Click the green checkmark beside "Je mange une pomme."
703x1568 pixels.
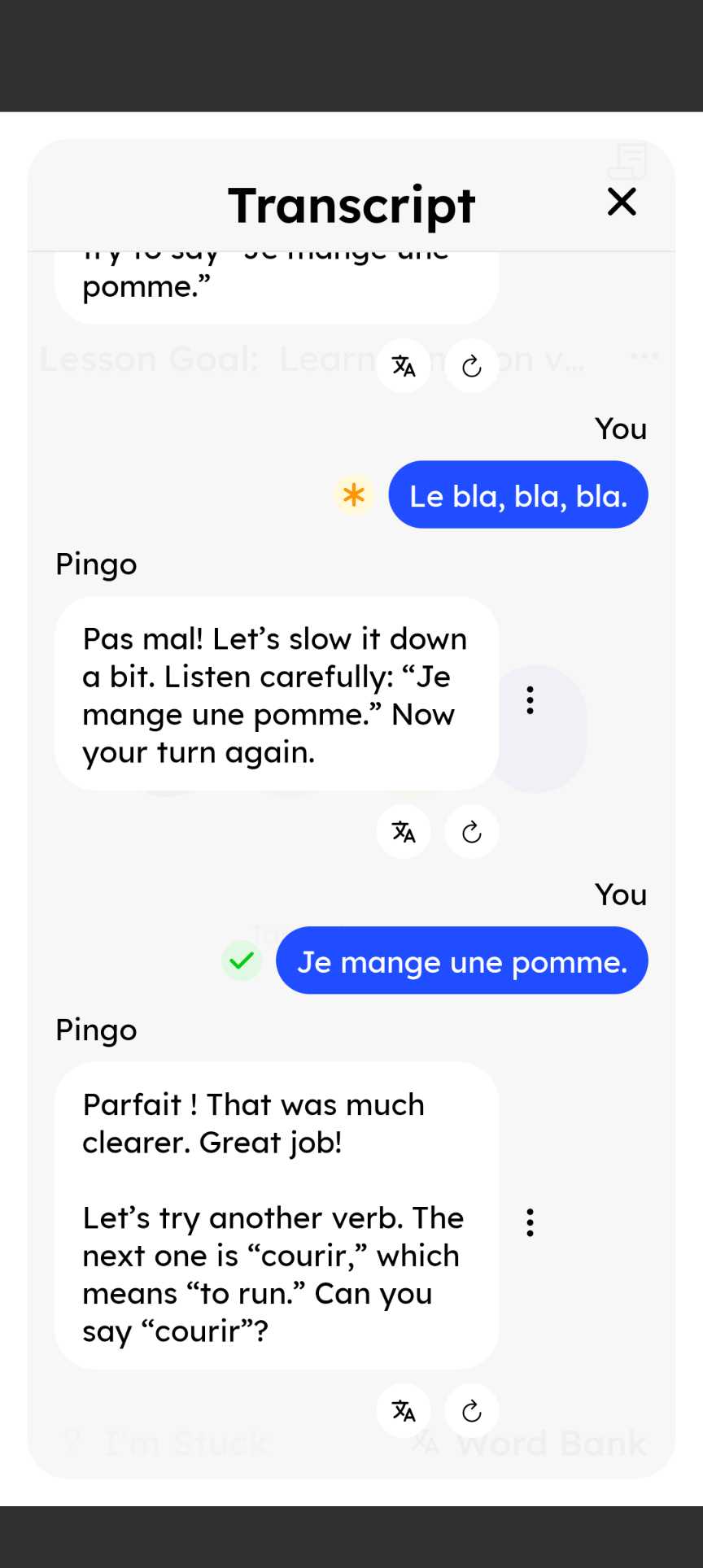pos(242,961)
